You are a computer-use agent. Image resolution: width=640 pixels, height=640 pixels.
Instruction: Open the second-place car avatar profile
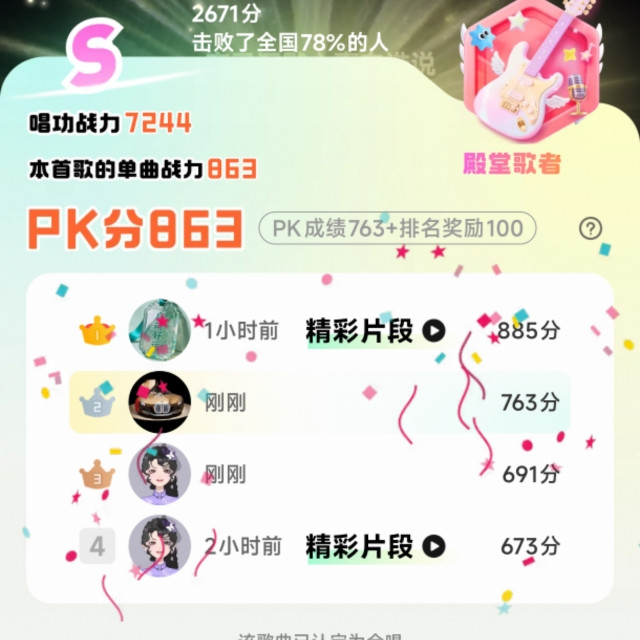pos(160,402)
